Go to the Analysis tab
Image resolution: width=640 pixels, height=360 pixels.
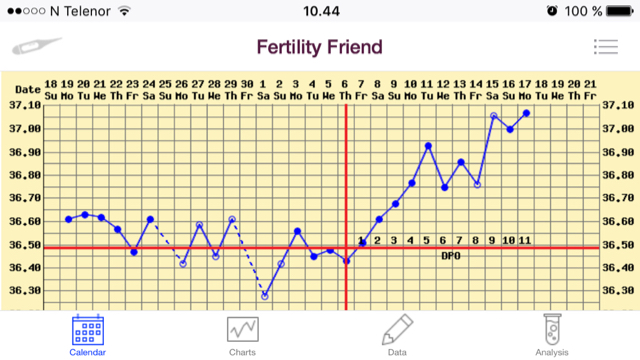(x=552, y=336)
